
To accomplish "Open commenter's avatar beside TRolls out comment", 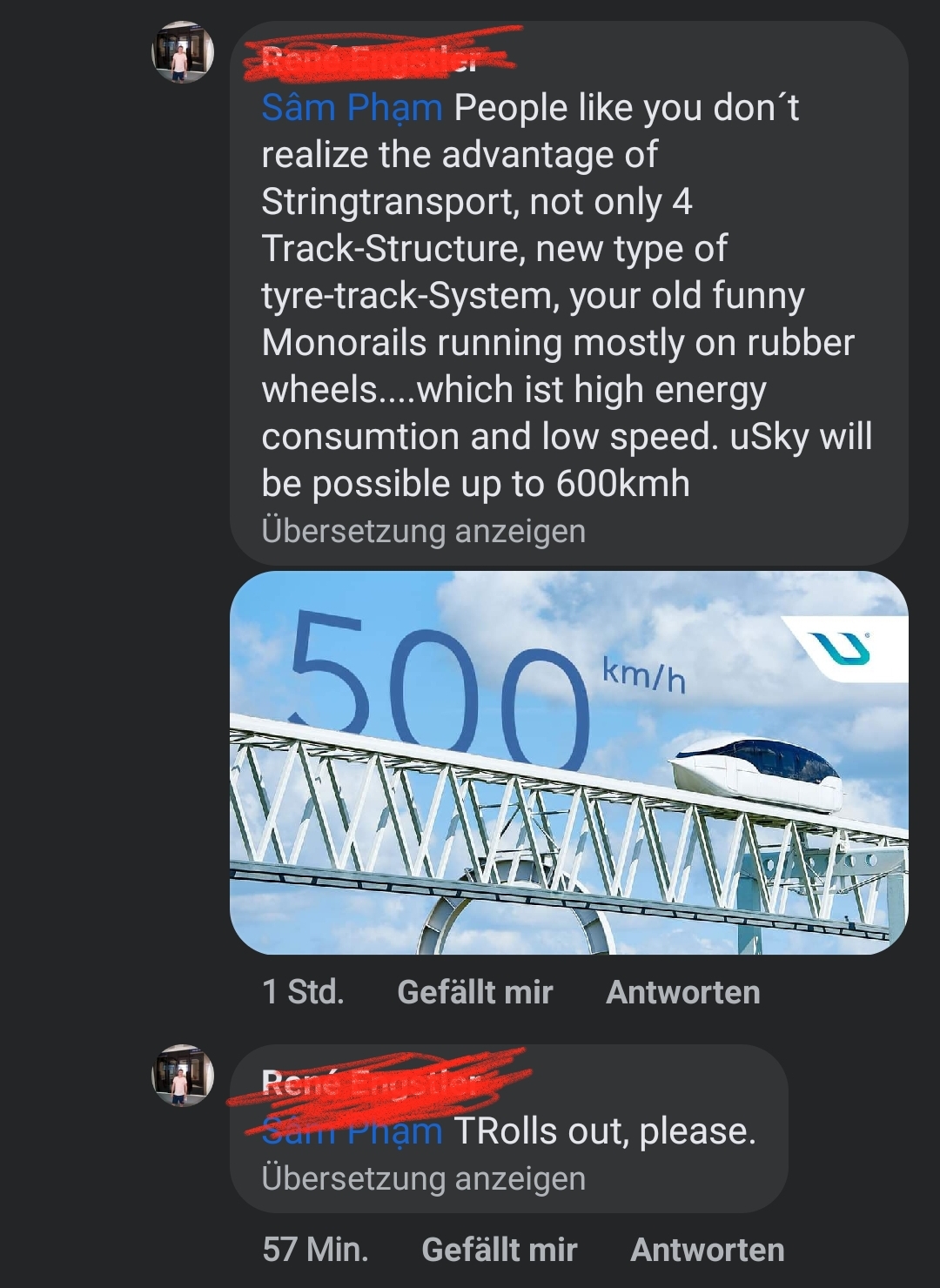I will coord(183,1076).
